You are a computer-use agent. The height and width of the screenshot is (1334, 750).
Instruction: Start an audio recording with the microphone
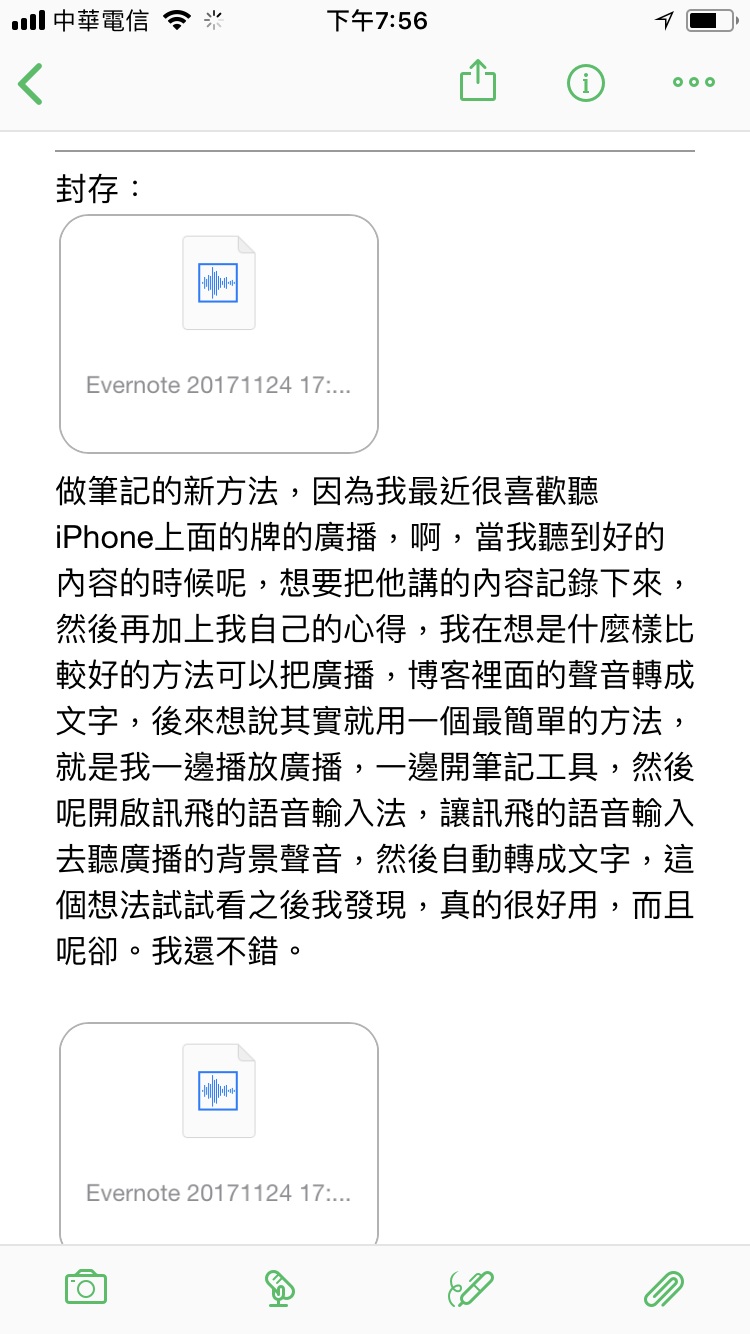coord(279,1288)
